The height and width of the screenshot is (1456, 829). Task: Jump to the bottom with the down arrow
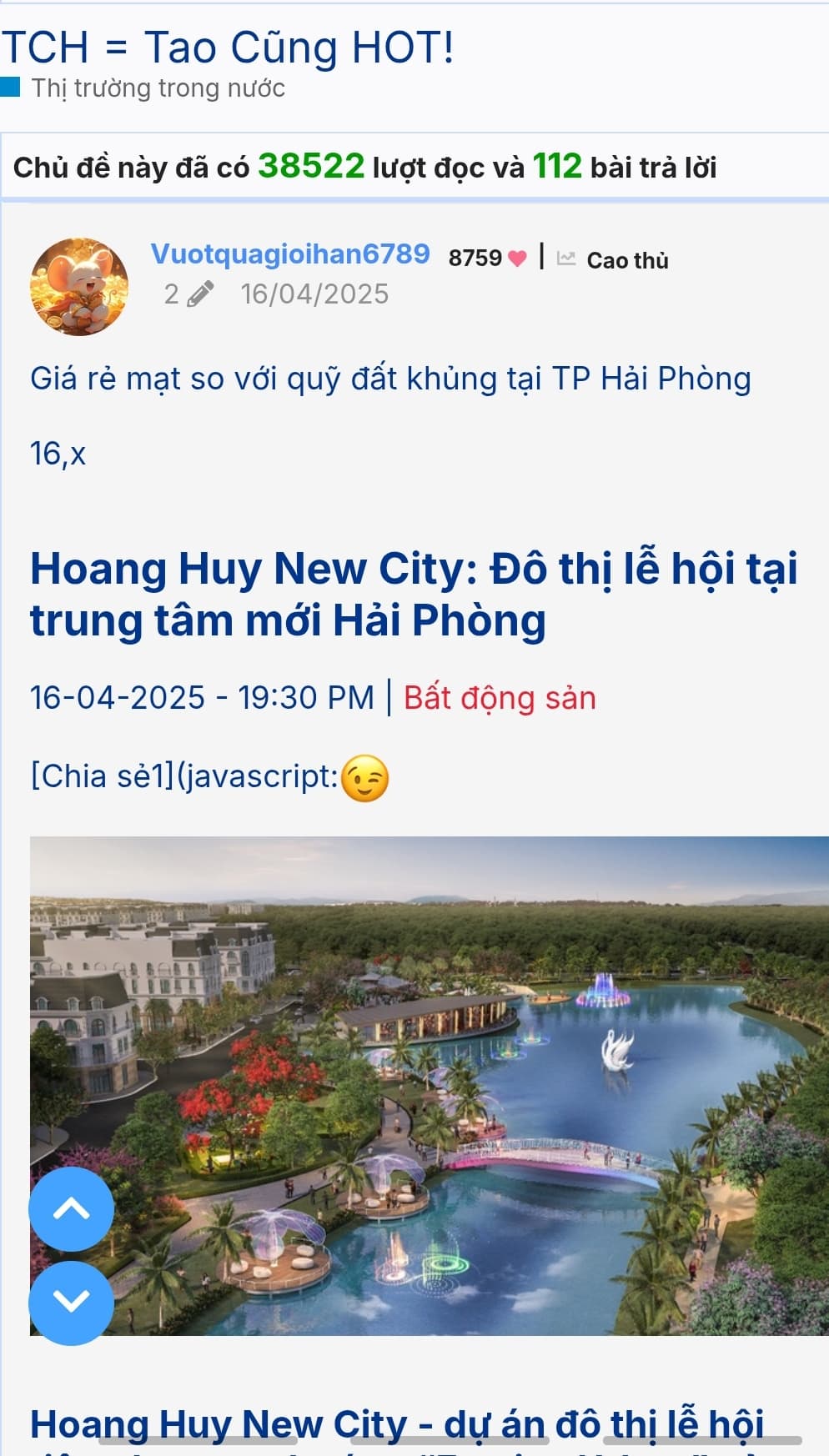(71, 1302)
